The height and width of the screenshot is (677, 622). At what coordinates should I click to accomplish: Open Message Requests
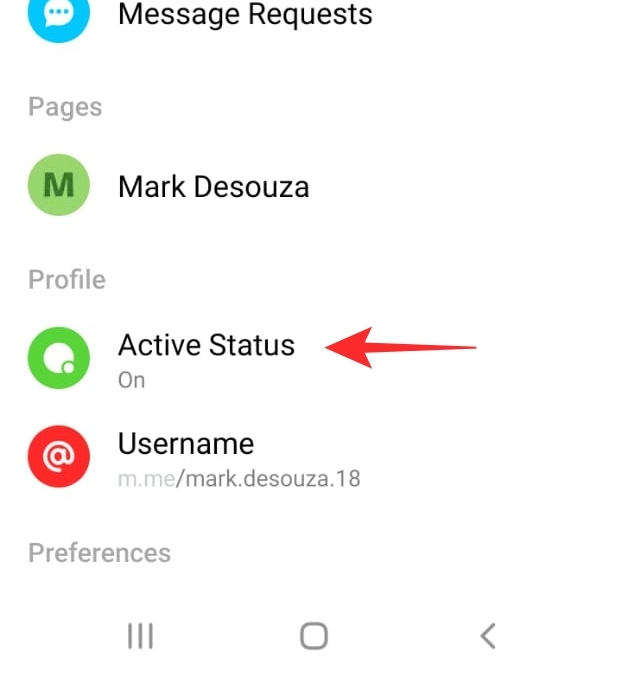pos(244,15)
